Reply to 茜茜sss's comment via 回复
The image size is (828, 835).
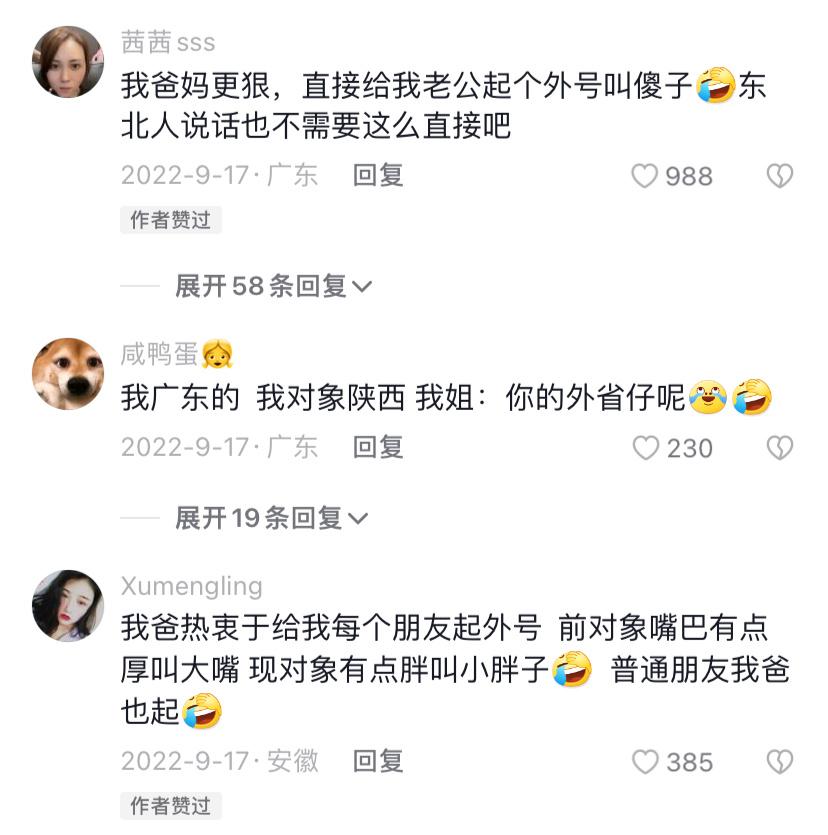379,177
